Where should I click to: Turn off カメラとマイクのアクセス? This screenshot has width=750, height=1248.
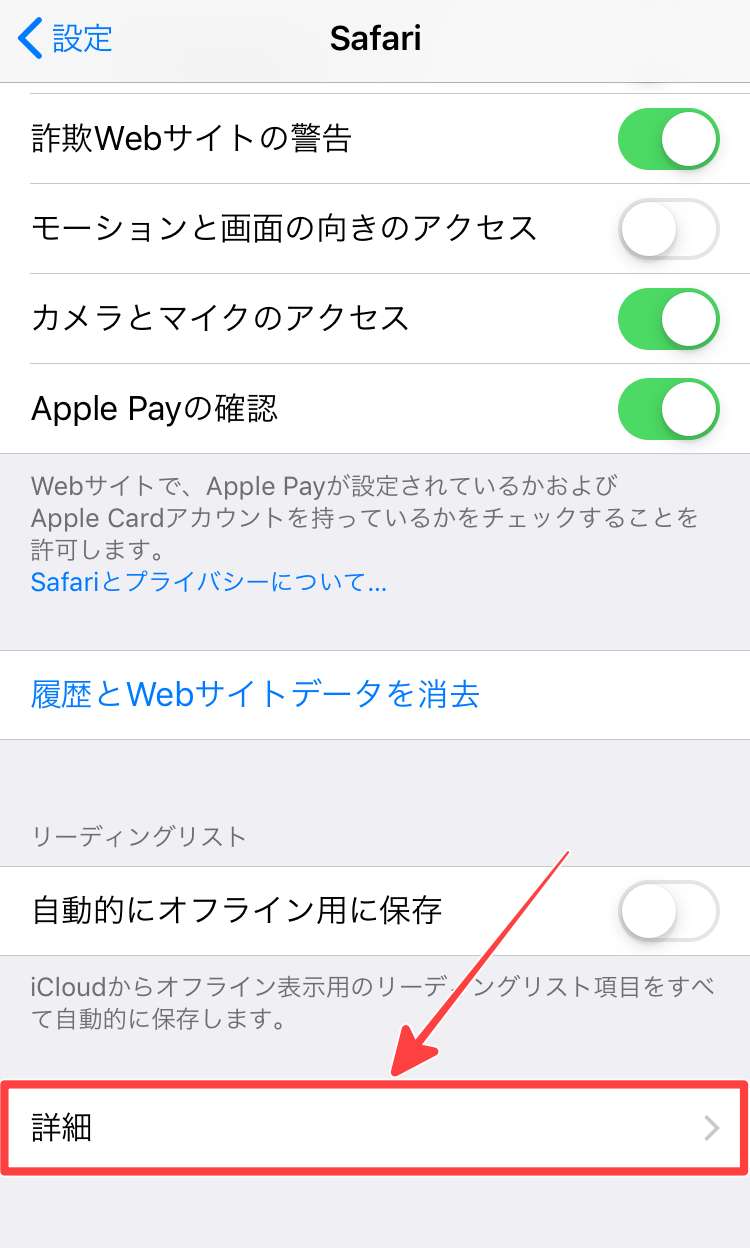(668, 319)
